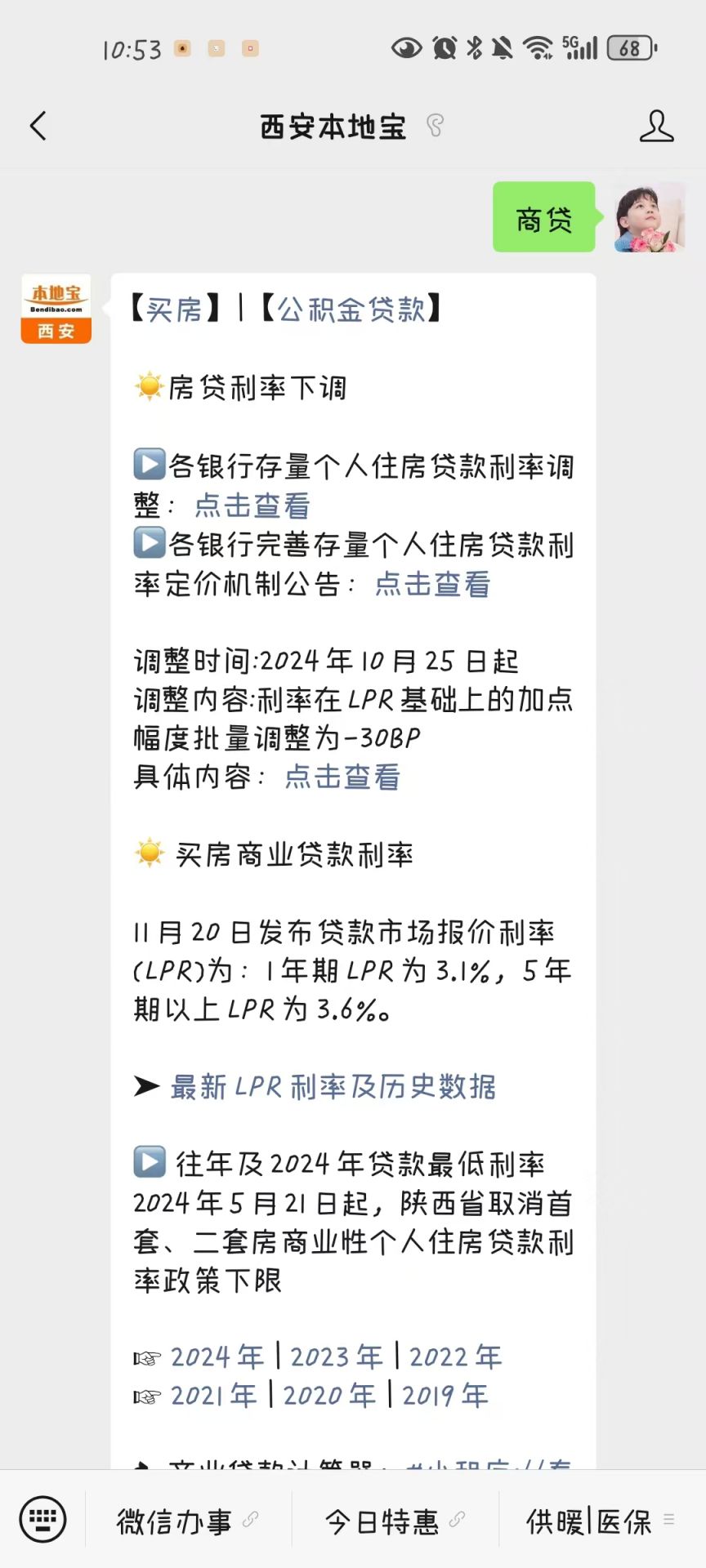Open the 西安本地宝 account profile icon
The height and width of the screenshot is (1568, 706).
coord(656,127)
